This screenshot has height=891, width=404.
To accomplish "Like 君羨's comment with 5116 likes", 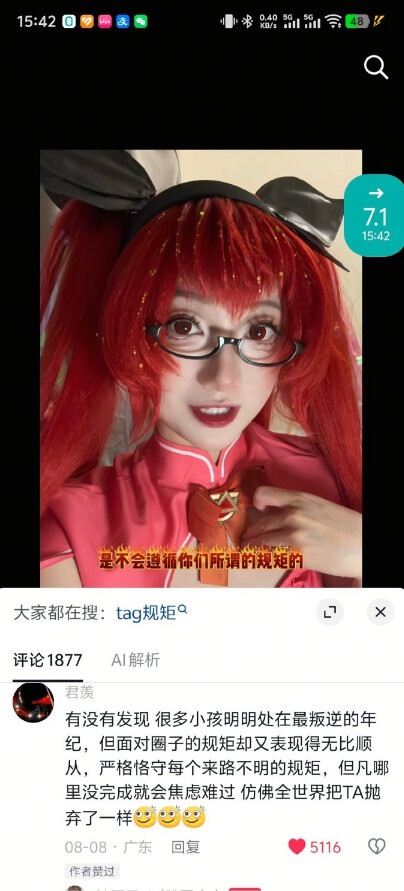I will point(297,847).
